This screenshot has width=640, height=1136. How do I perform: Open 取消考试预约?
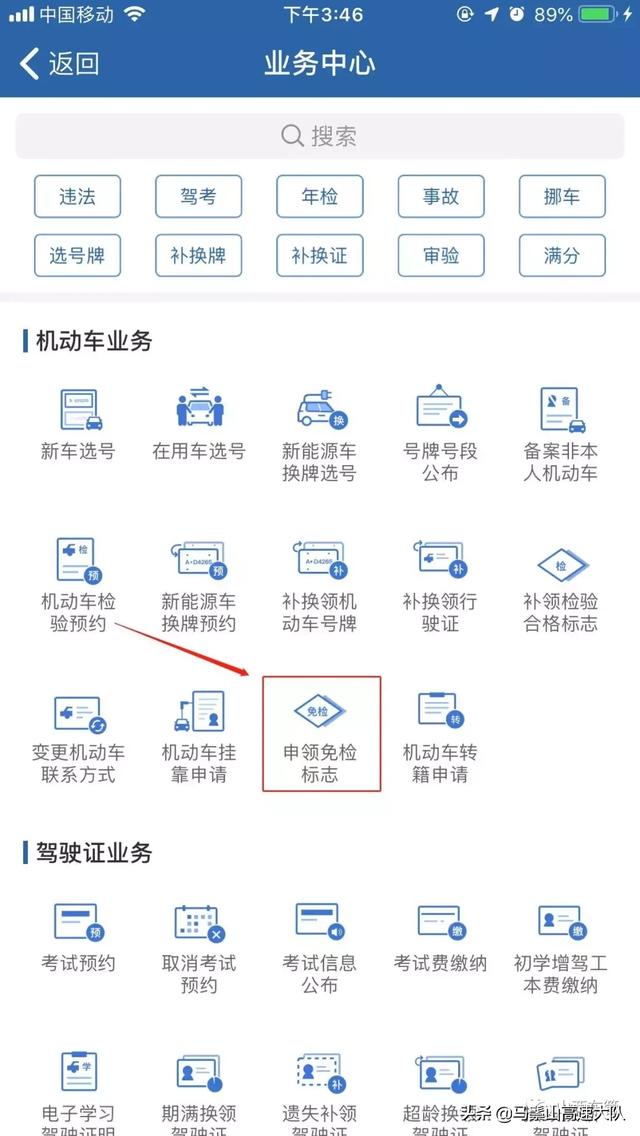[199, 949]
